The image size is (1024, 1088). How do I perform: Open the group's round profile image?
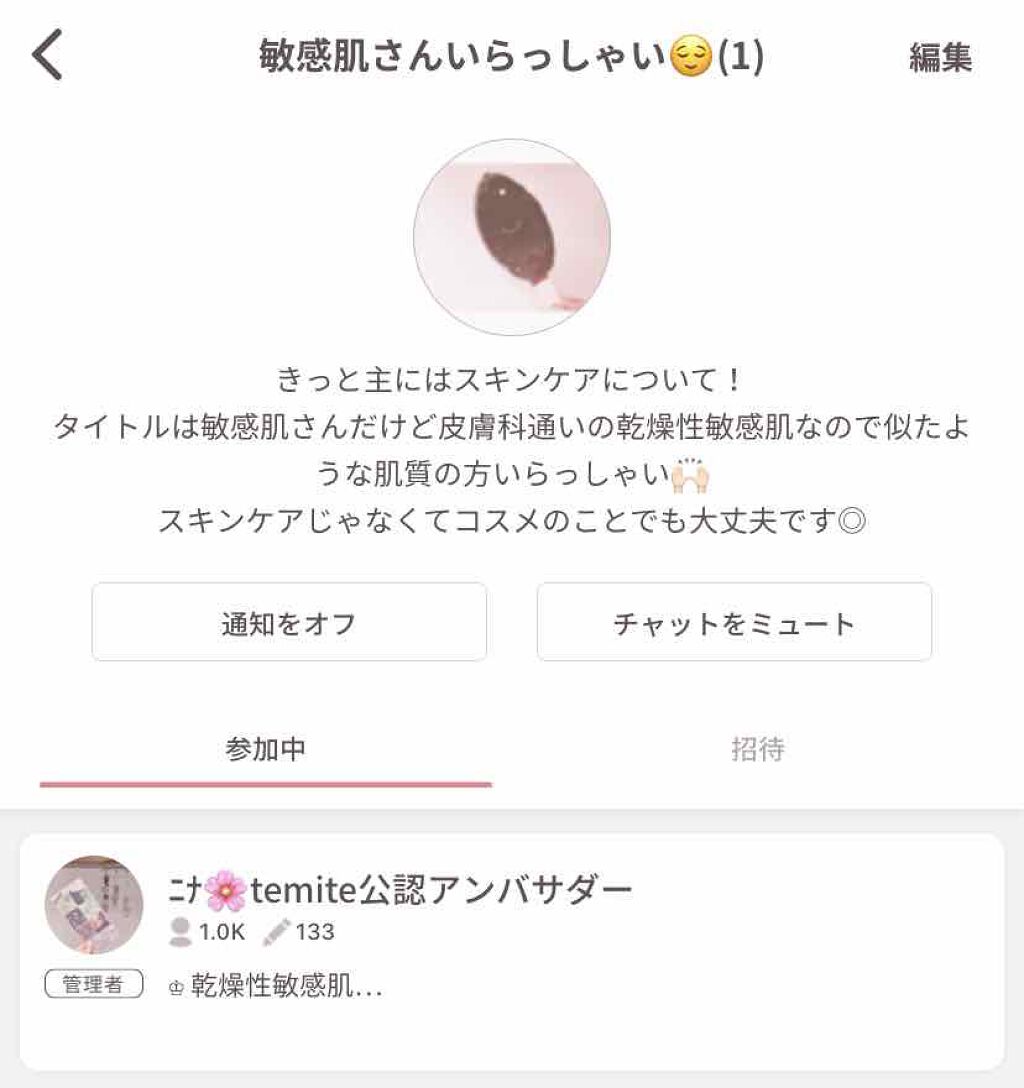click(511, 237)
